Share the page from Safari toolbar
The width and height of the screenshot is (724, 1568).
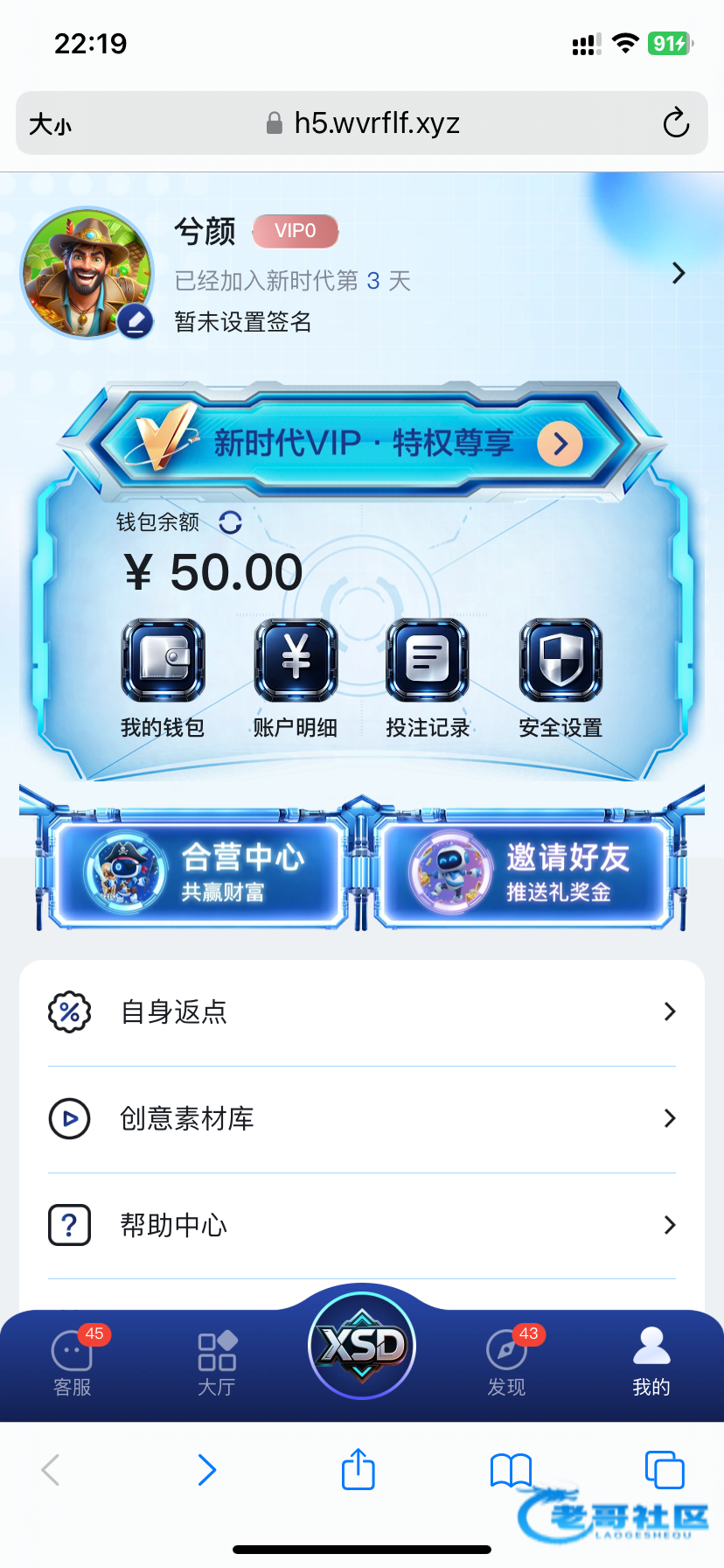pos(358,1469)
